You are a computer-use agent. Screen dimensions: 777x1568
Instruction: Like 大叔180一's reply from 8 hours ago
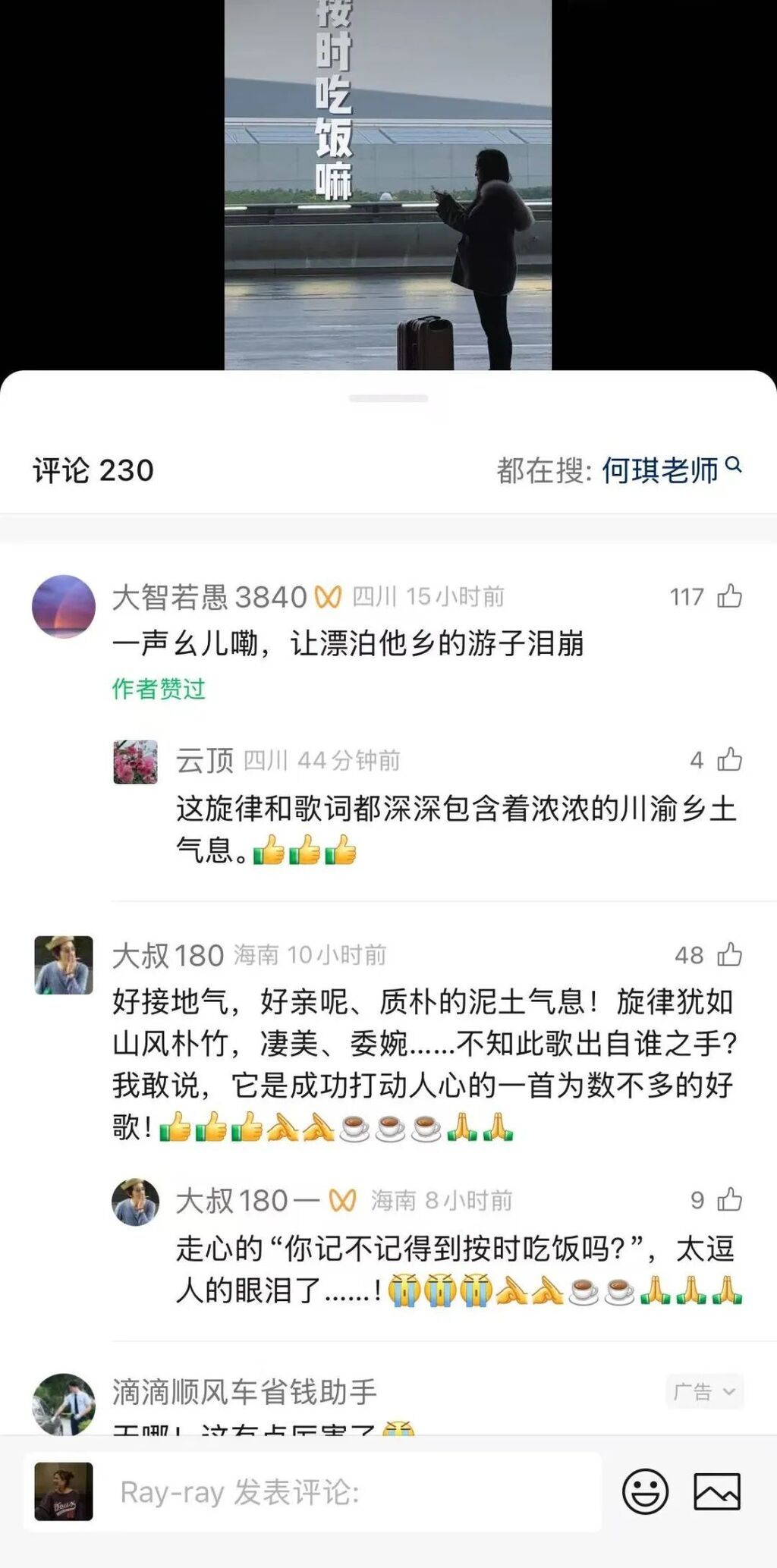(x=729, y=1199)
